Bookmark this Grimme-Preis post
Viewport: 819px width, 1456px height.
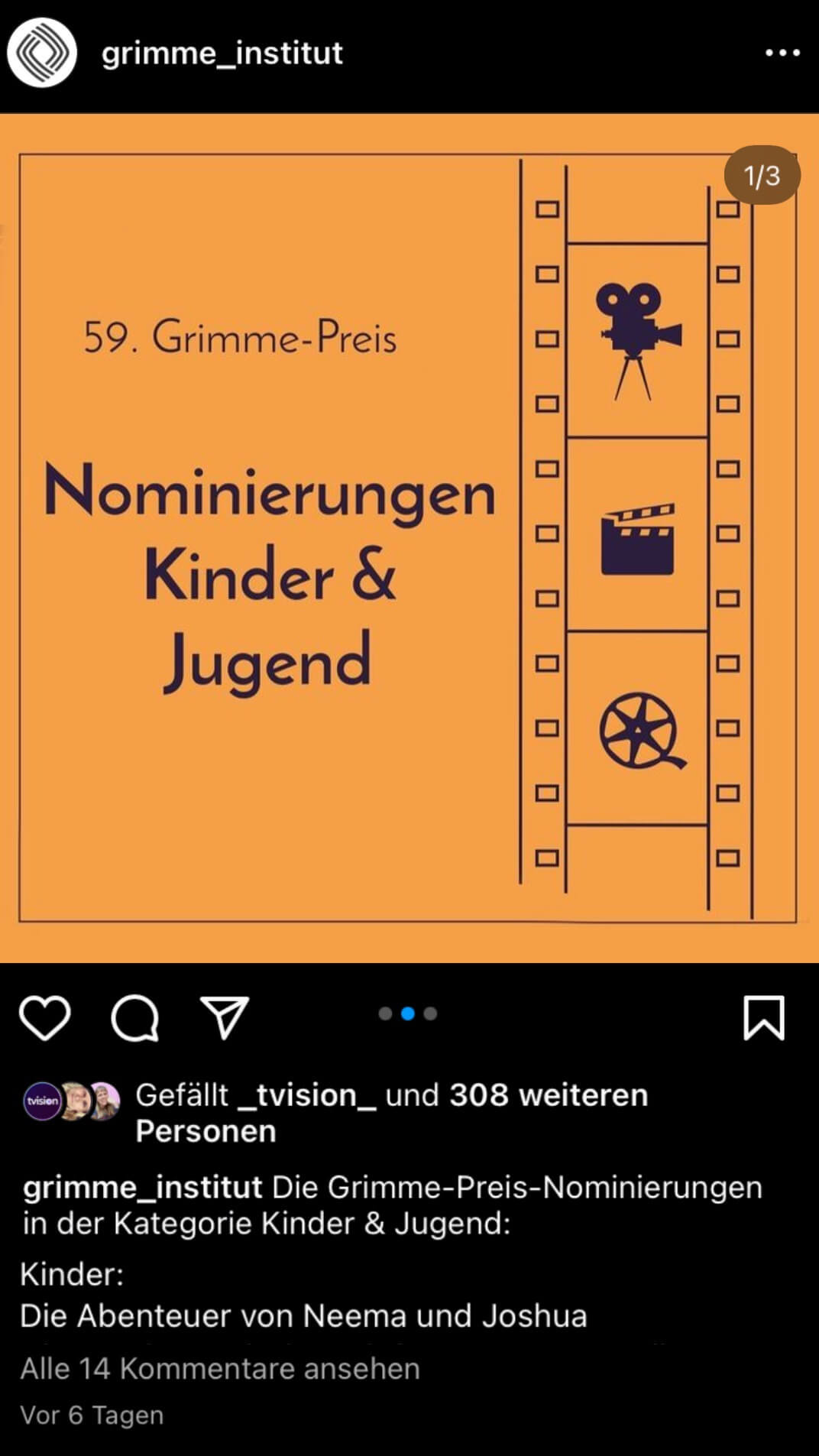pyautogui.click(x=764, y=1018)
